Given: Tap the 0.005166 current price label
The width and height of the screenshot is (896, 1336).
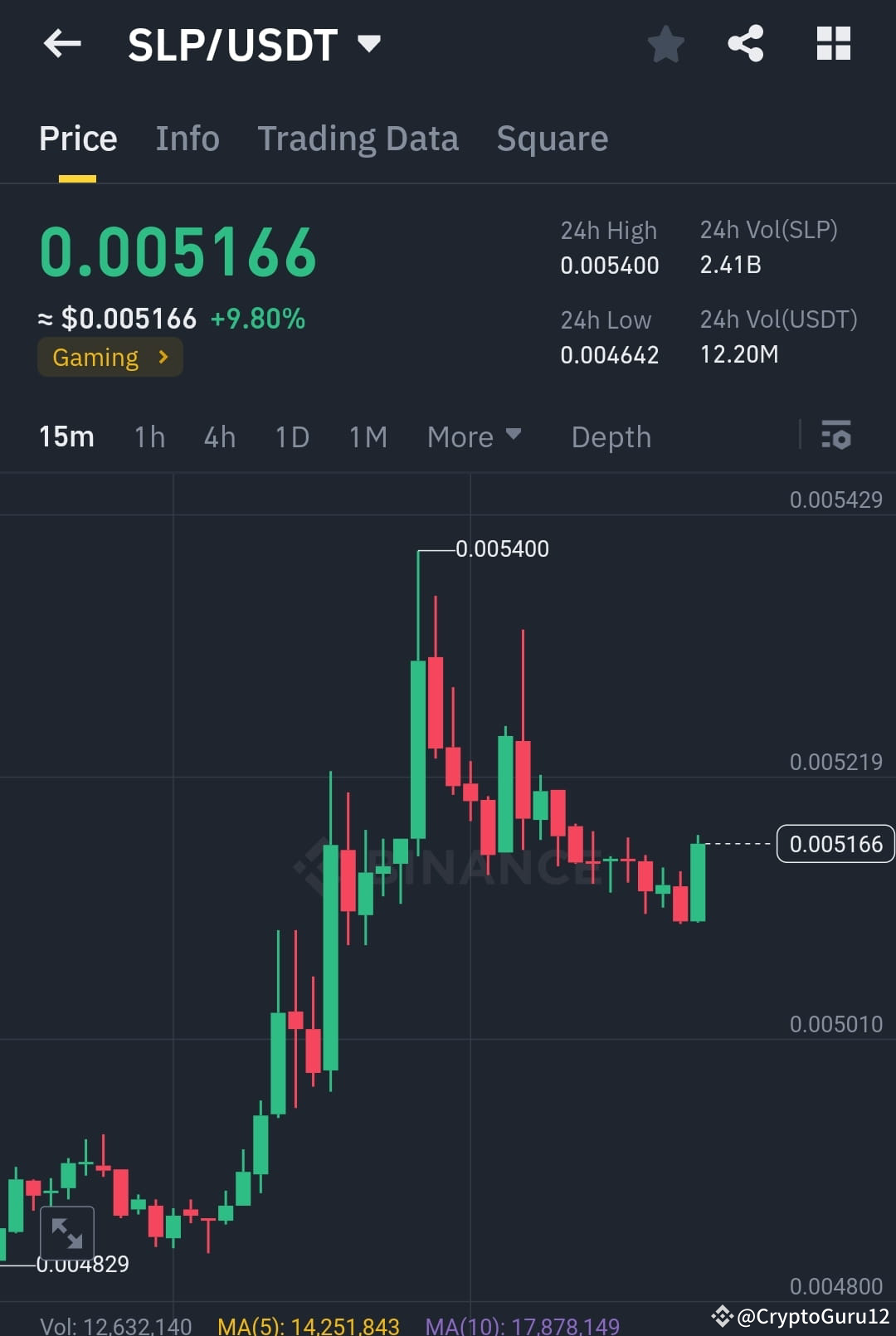Looking at the screenshot, I should [x=835, y=844].
